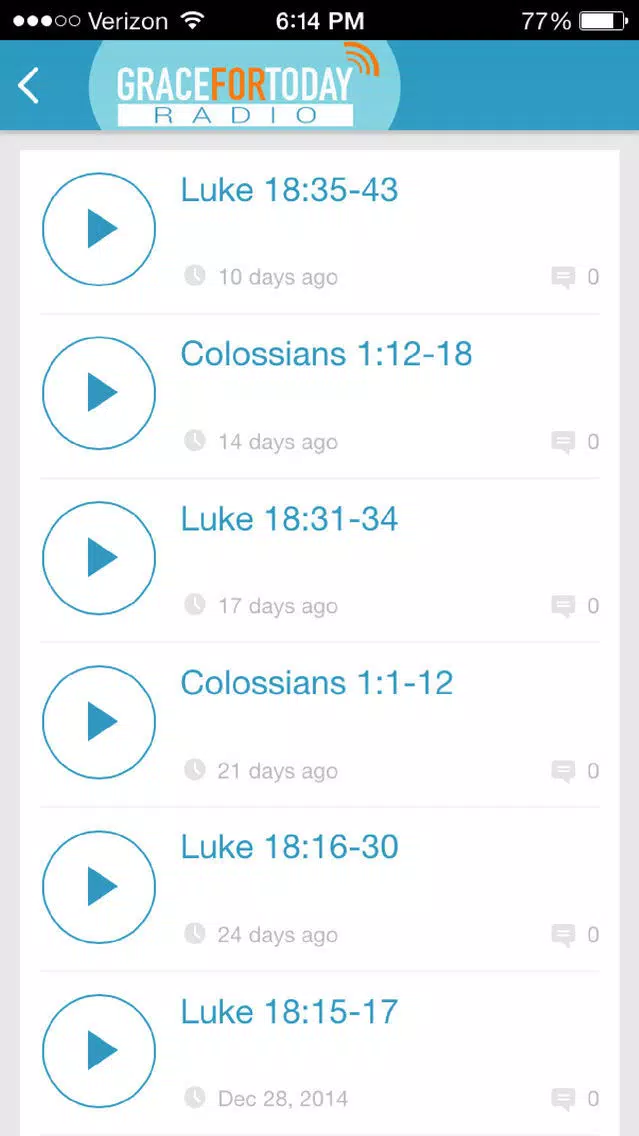The image size is (639, 1136).
Task: Open comments on Colossians 1:1-12
Action: click(575, 771)
